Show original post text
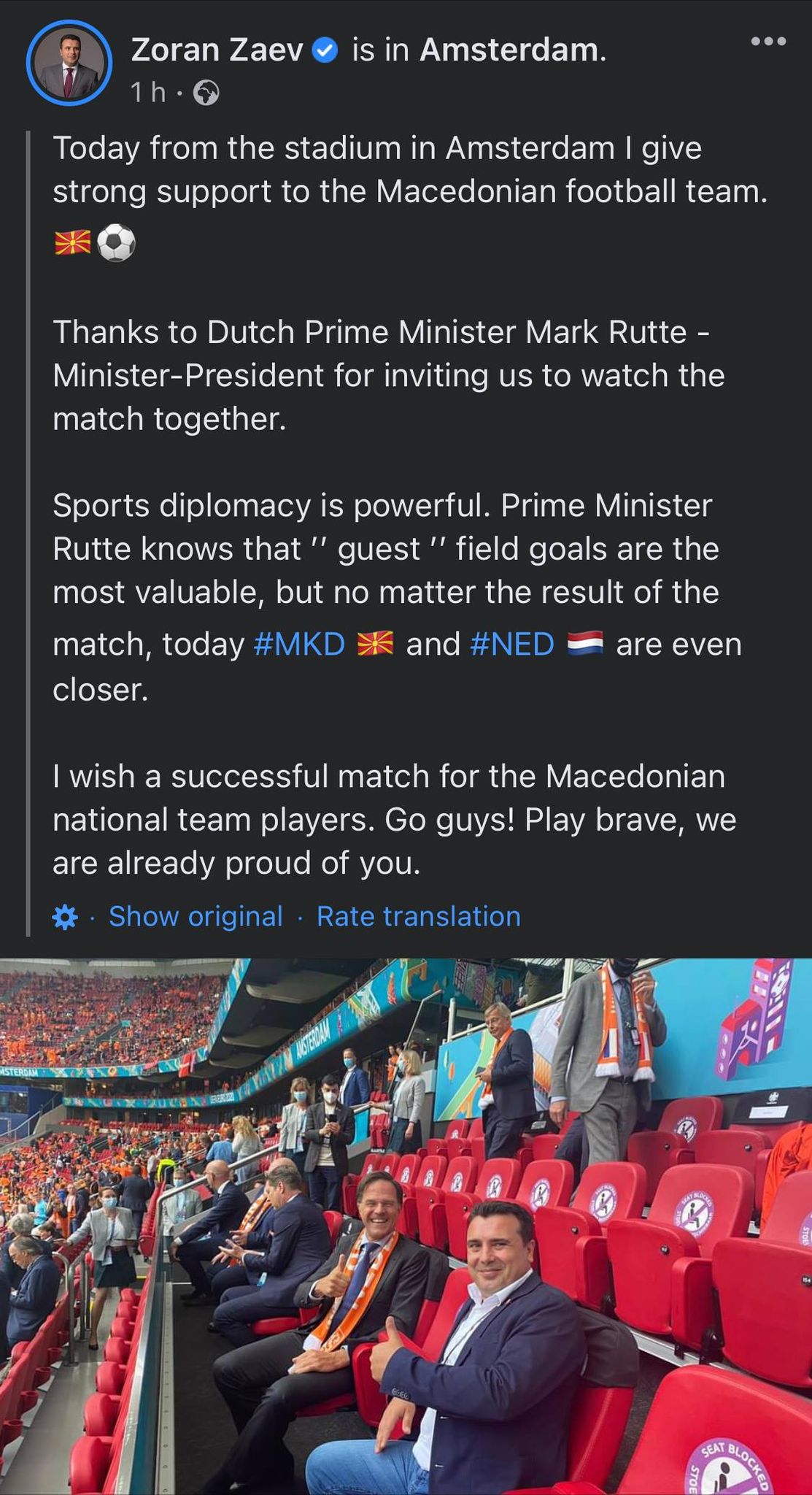Viewport: 812px width, 1495px height. pos(196,916)
